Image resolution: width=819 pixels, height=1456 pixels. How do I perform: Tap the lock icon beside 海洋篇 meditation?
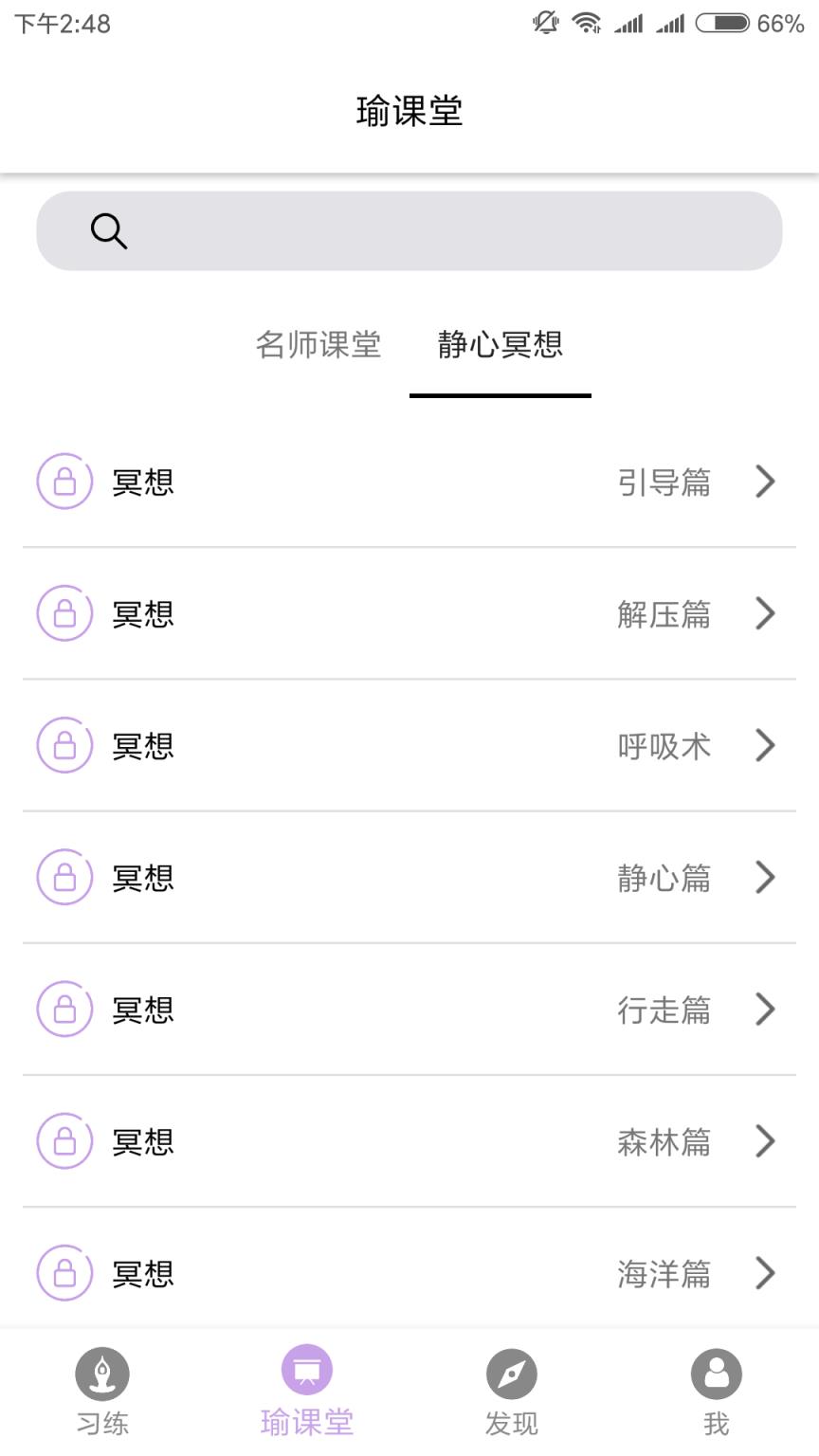point(64,1273)
